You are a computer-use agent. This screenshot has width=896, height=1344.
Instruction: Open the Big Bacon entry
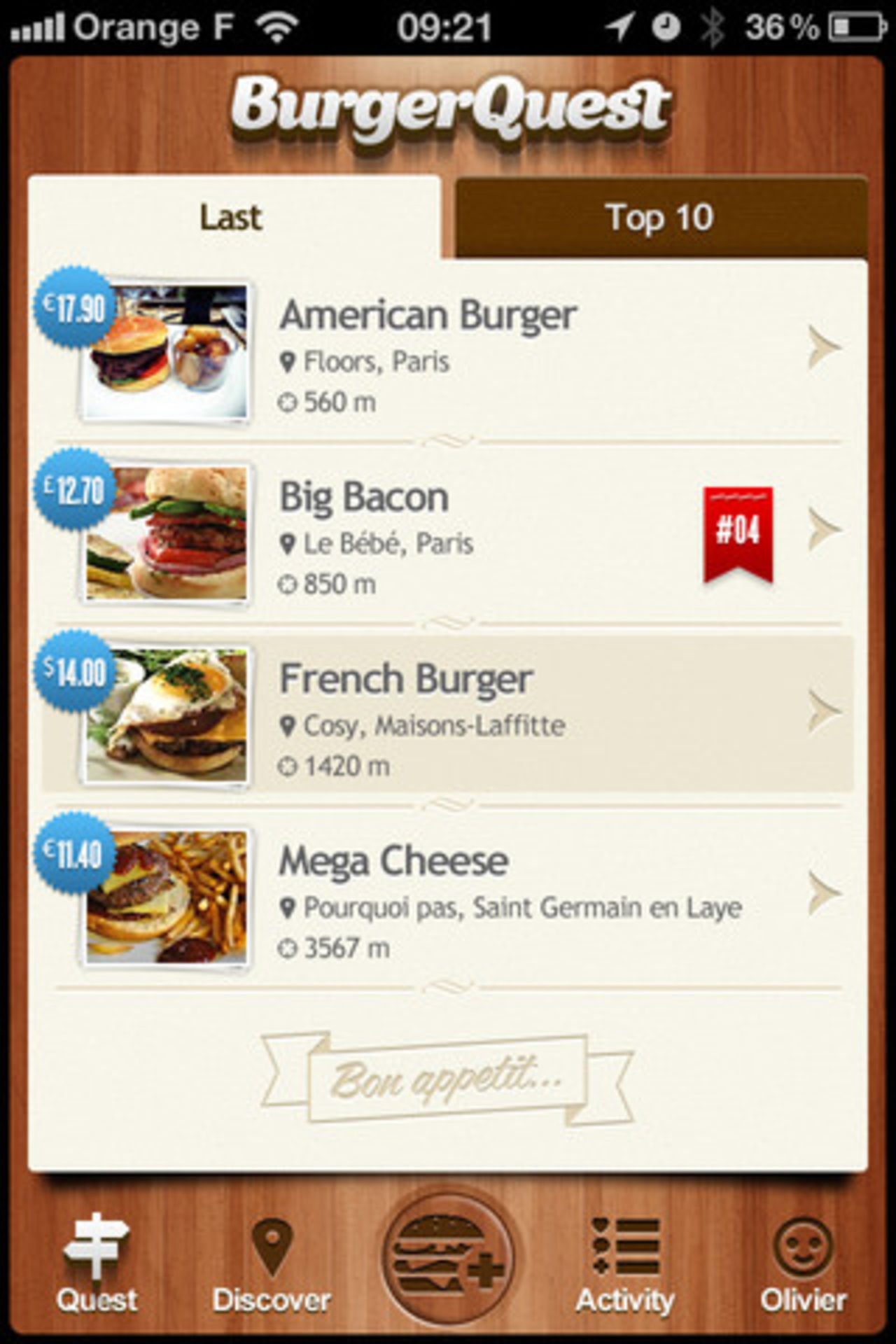pyautogui.click(x=364, y=498)
